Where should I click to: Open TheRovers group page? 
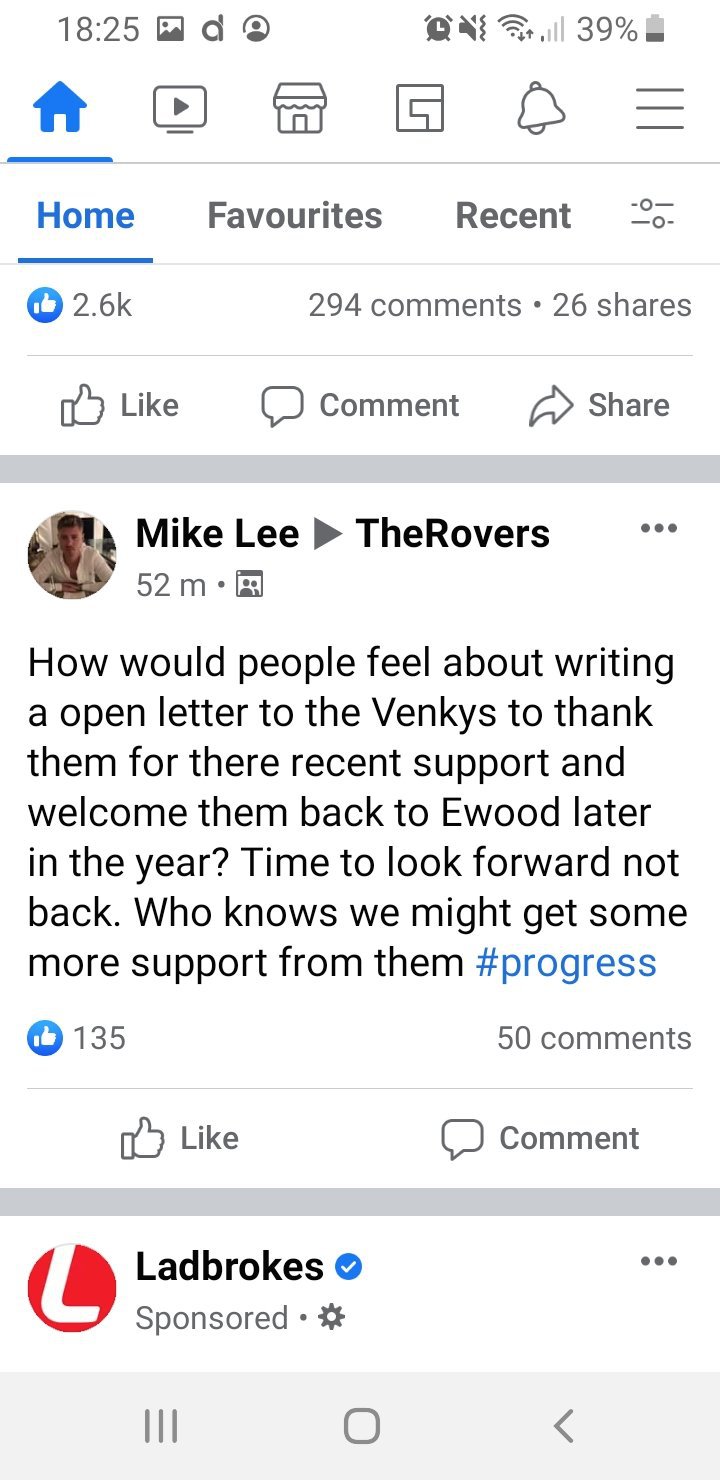pos(453,533)
